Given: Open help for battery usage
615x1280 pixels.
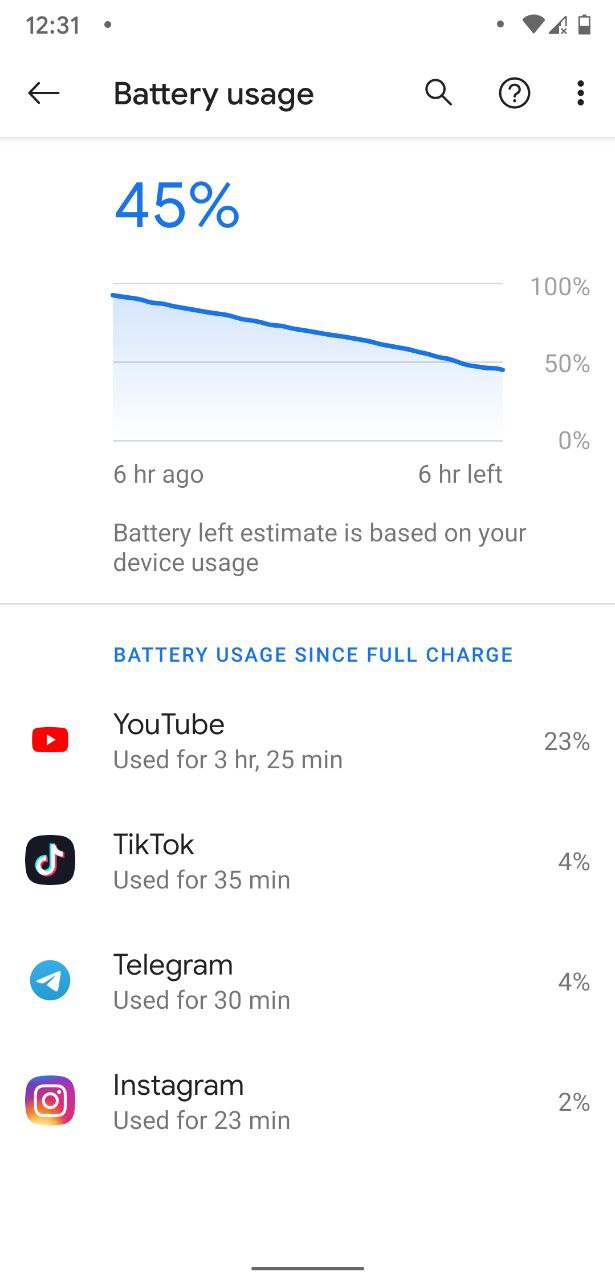Looking at the screenshot, I should tap(514, 94).
